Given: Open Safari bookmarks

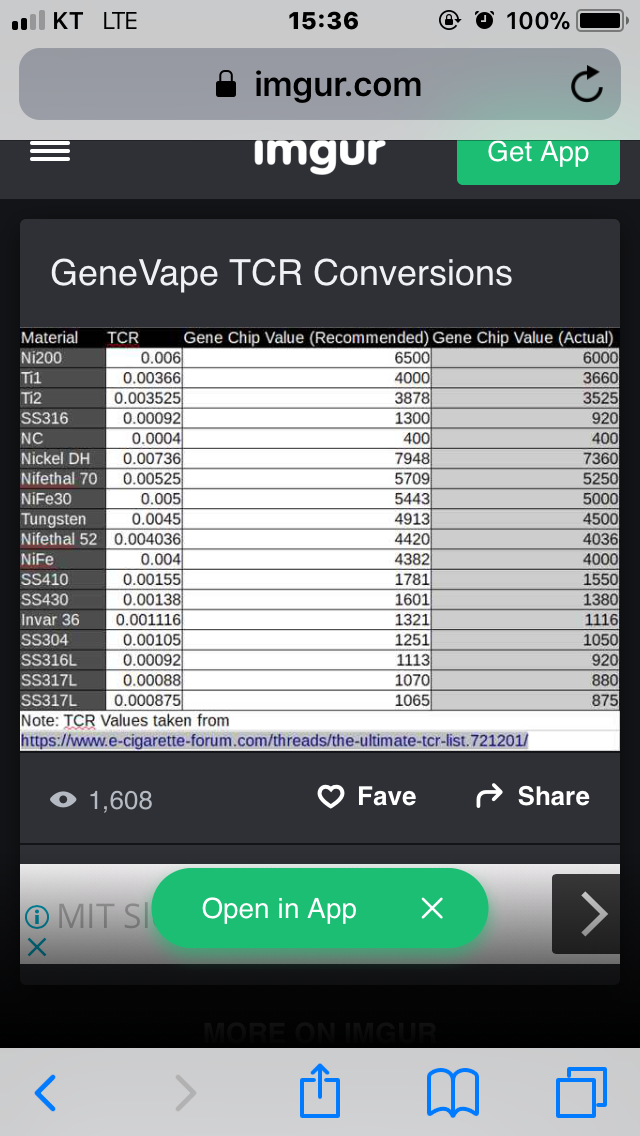Looking at the screenshot, I should (452, 1093).
